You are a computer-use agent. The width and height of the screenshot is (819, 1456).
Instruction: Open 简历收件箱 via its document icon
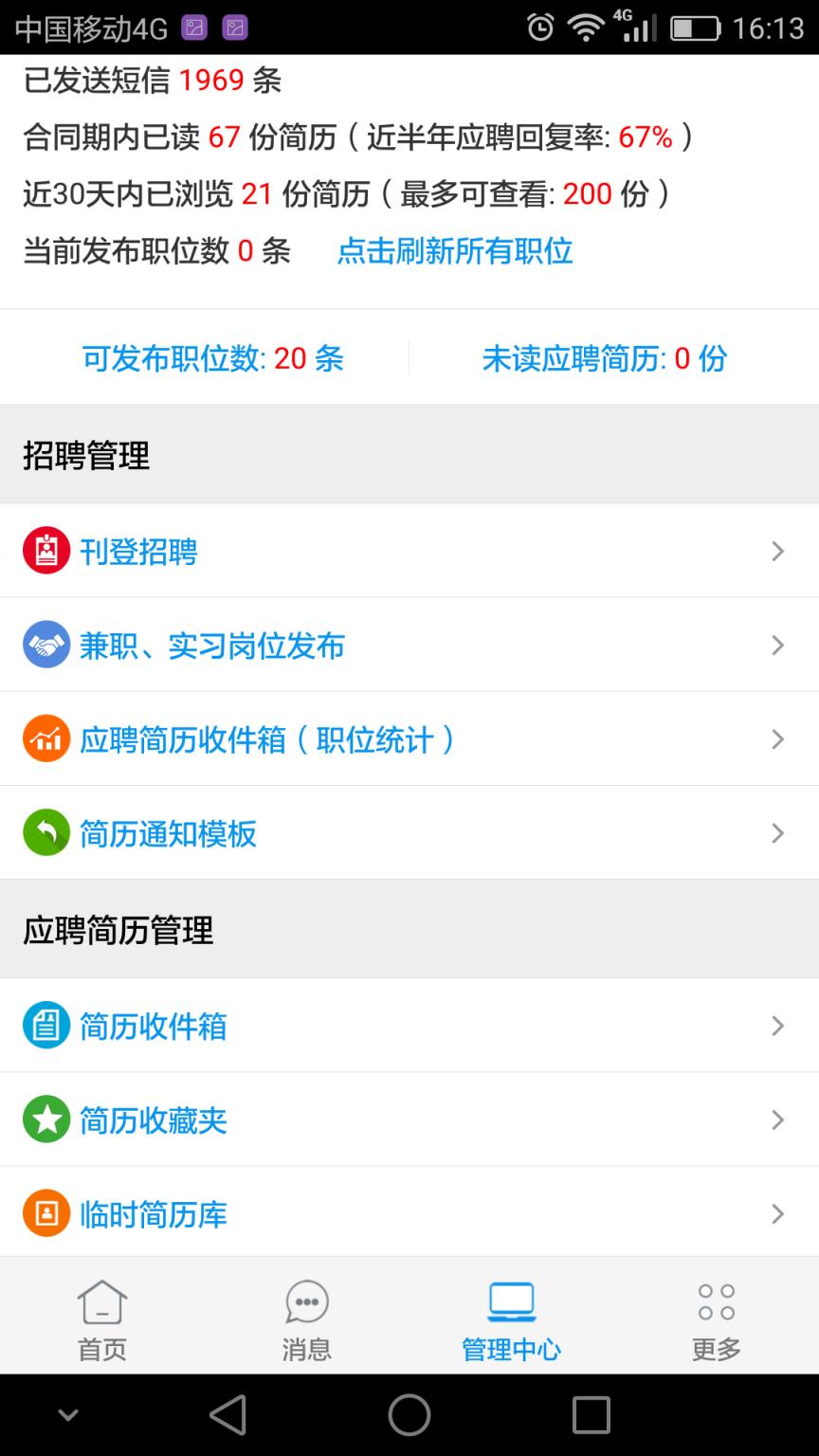[46, 1025]
